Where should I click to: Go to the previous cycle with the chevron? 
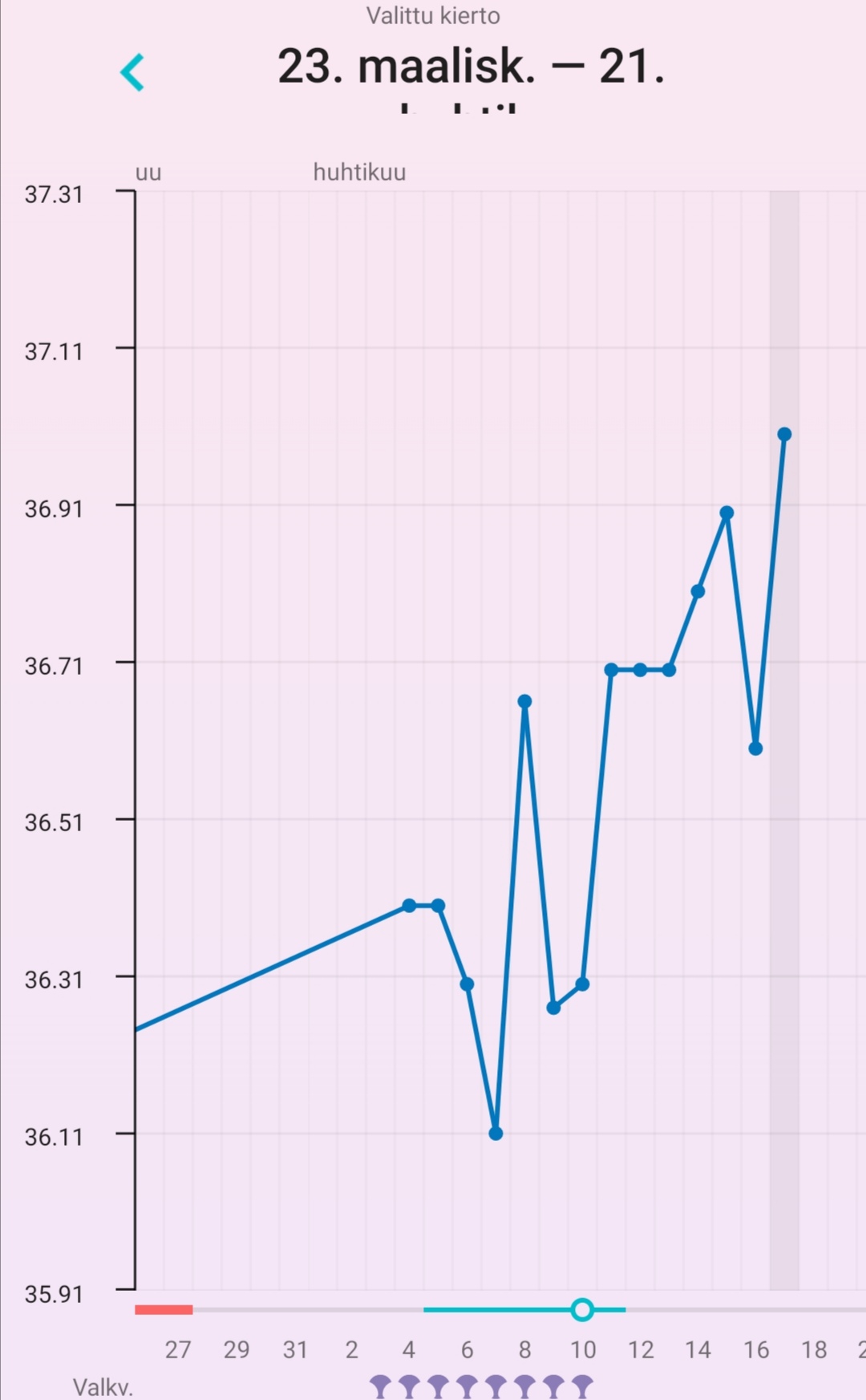[132, 72]
